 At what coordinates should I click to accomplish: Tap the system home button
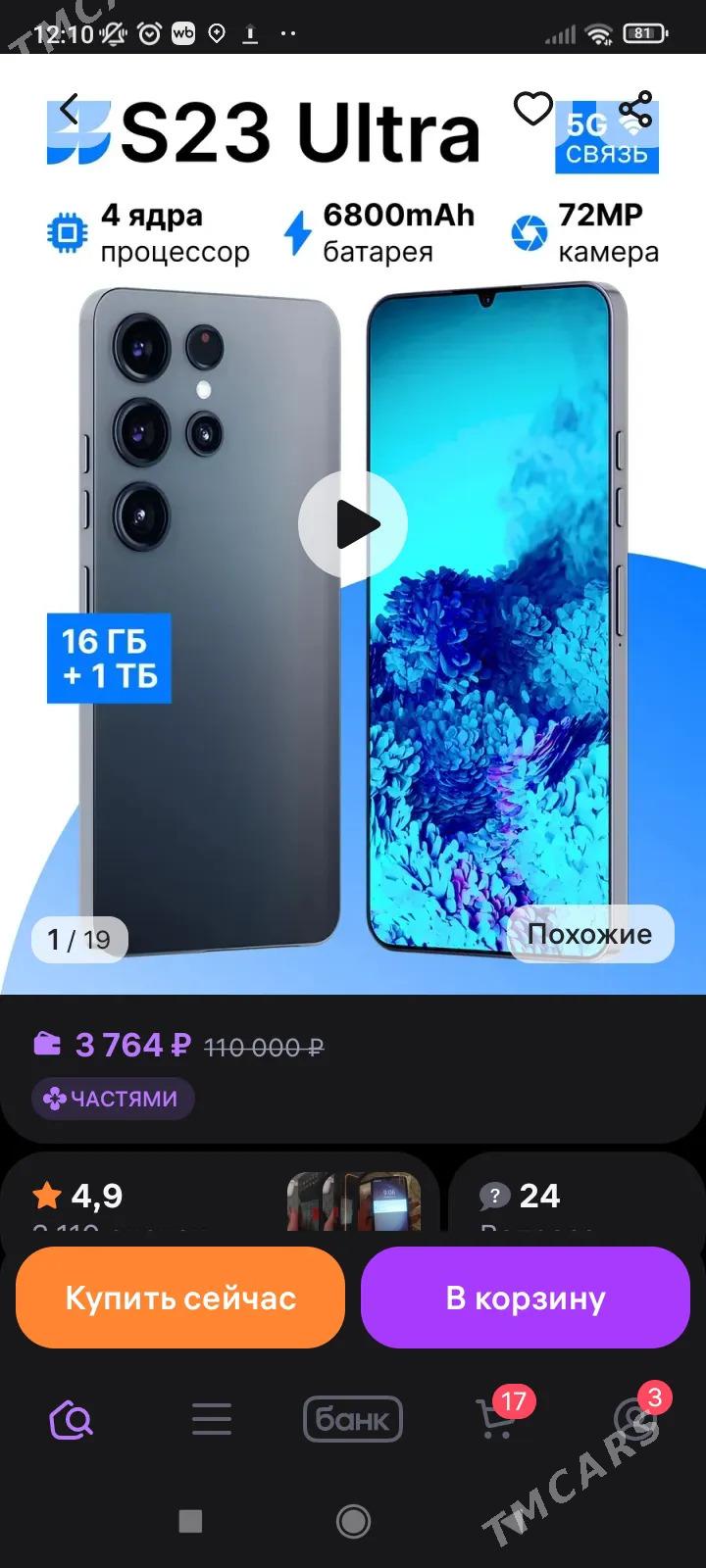coord(353,1521)
